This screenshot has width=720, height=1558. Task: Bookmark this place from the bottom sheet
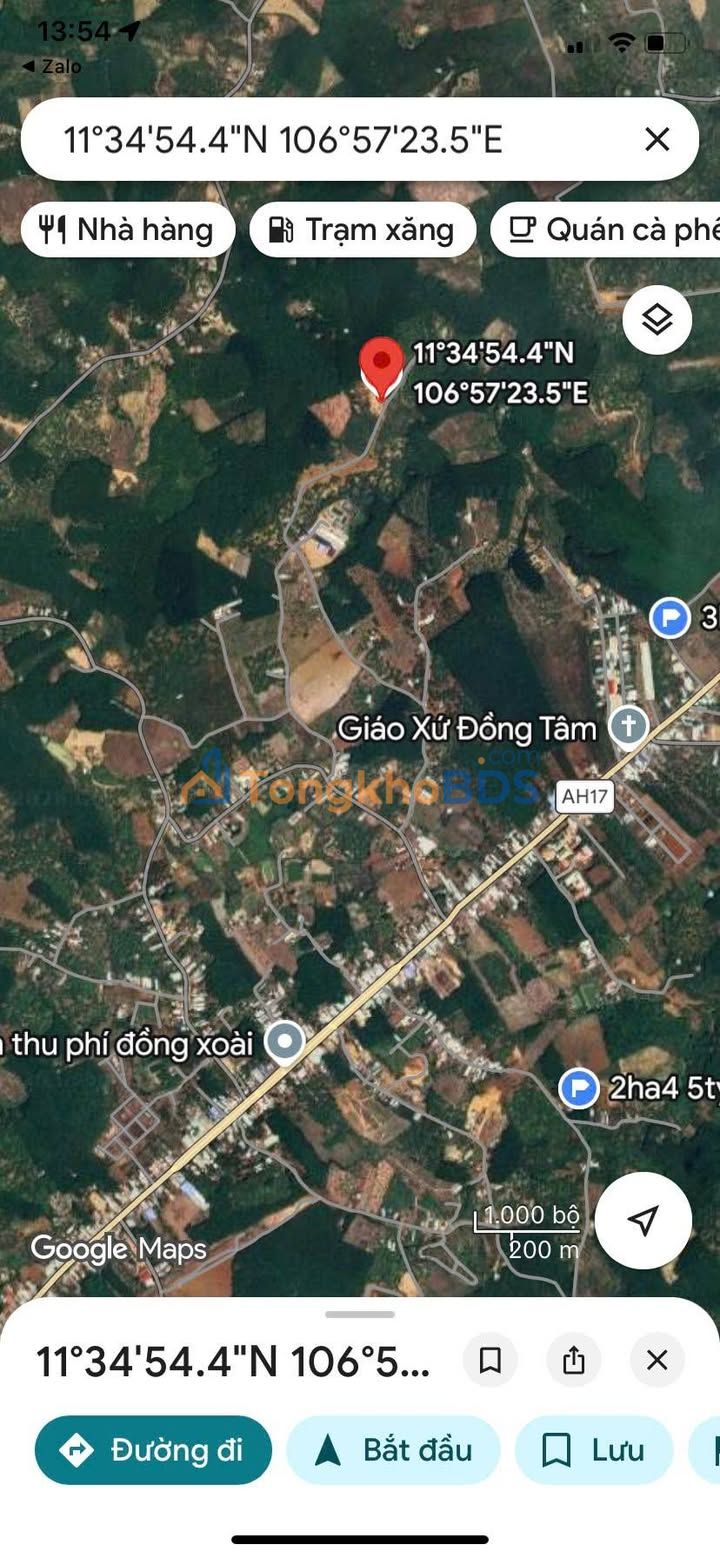pyautogui.click(x=490, y=1360)
